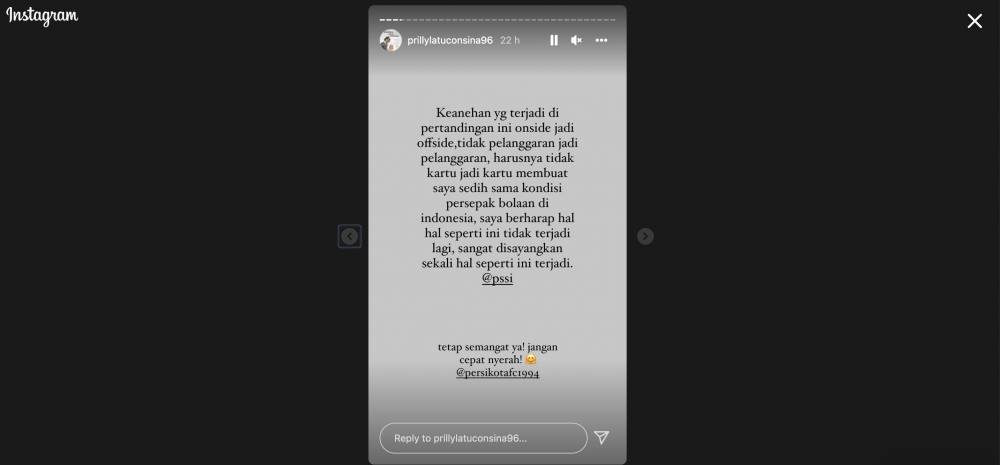Open the story options menu
This screenshot has height=465, width=1000.
pyautogui.click(x=601, y=40)
